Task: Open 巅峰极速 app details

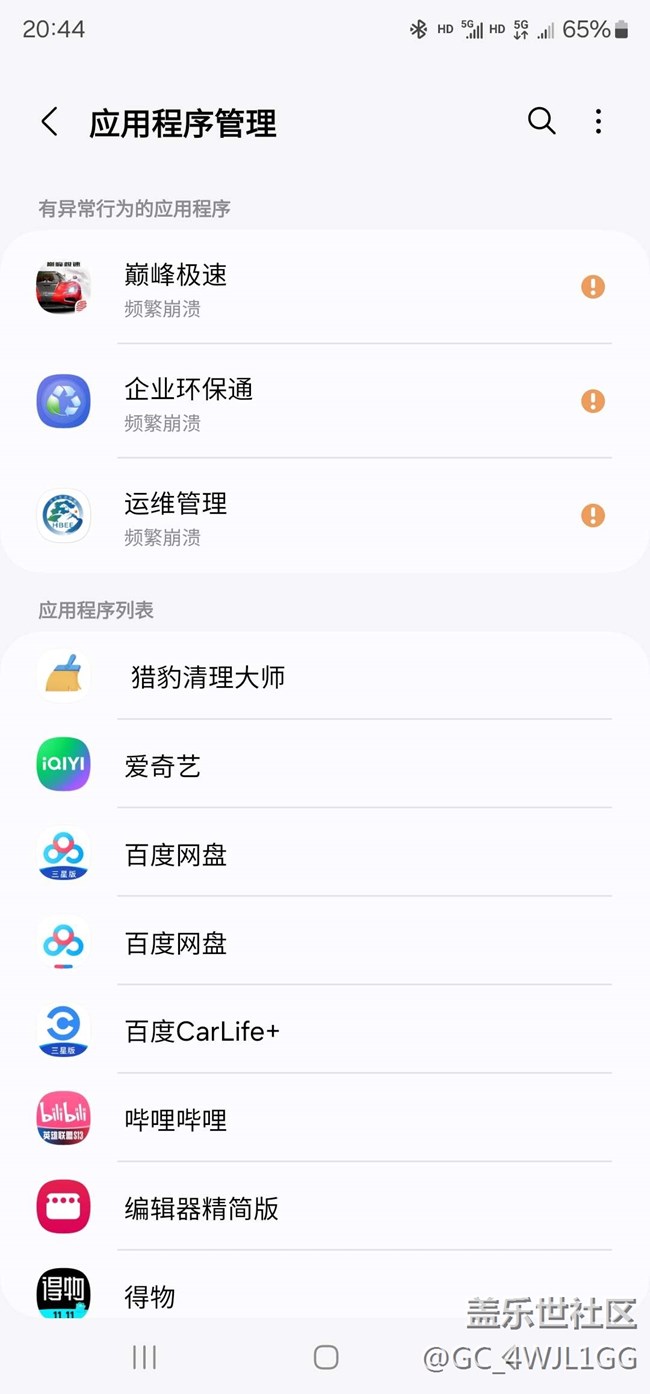Action: 324,288
